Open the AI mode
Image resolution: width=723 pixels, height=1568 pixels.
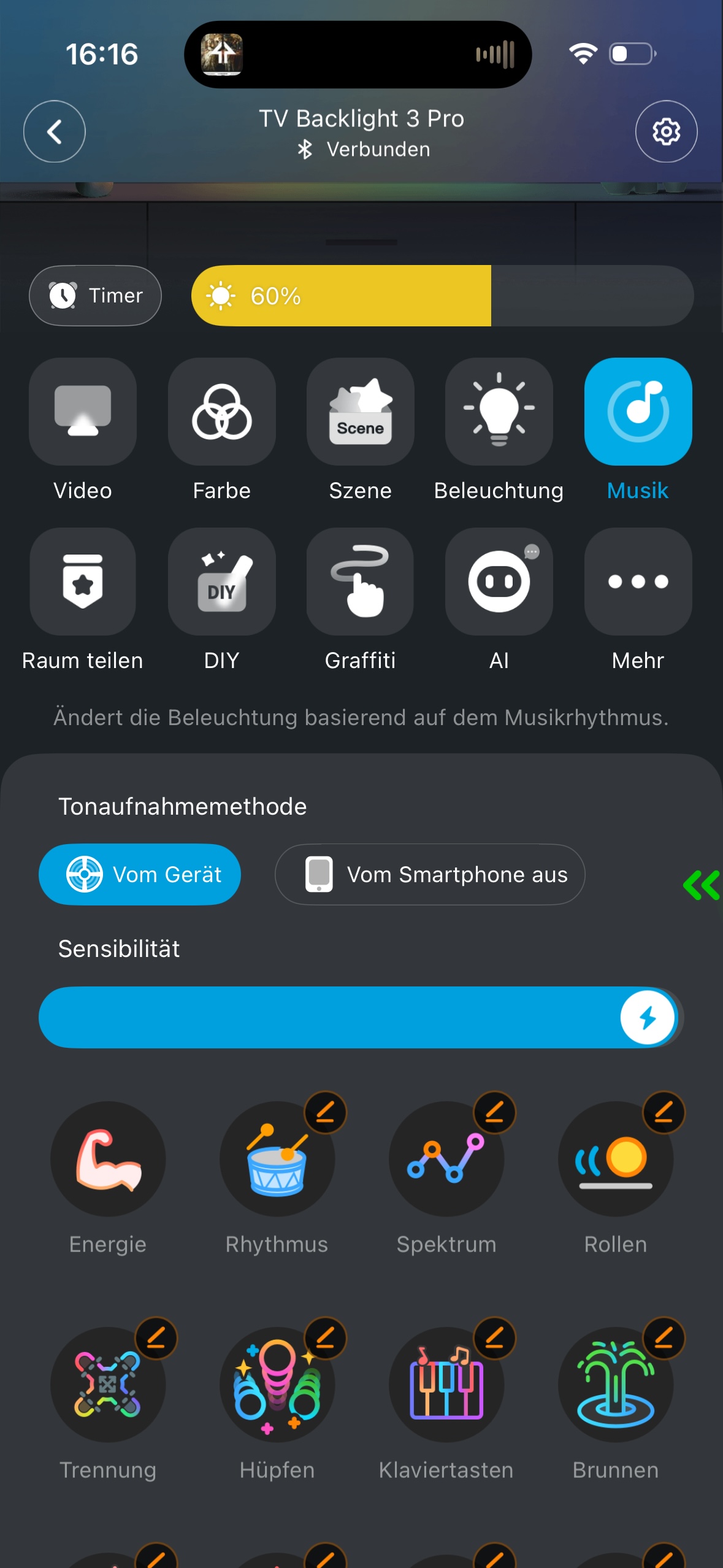[x=499, y=582]
